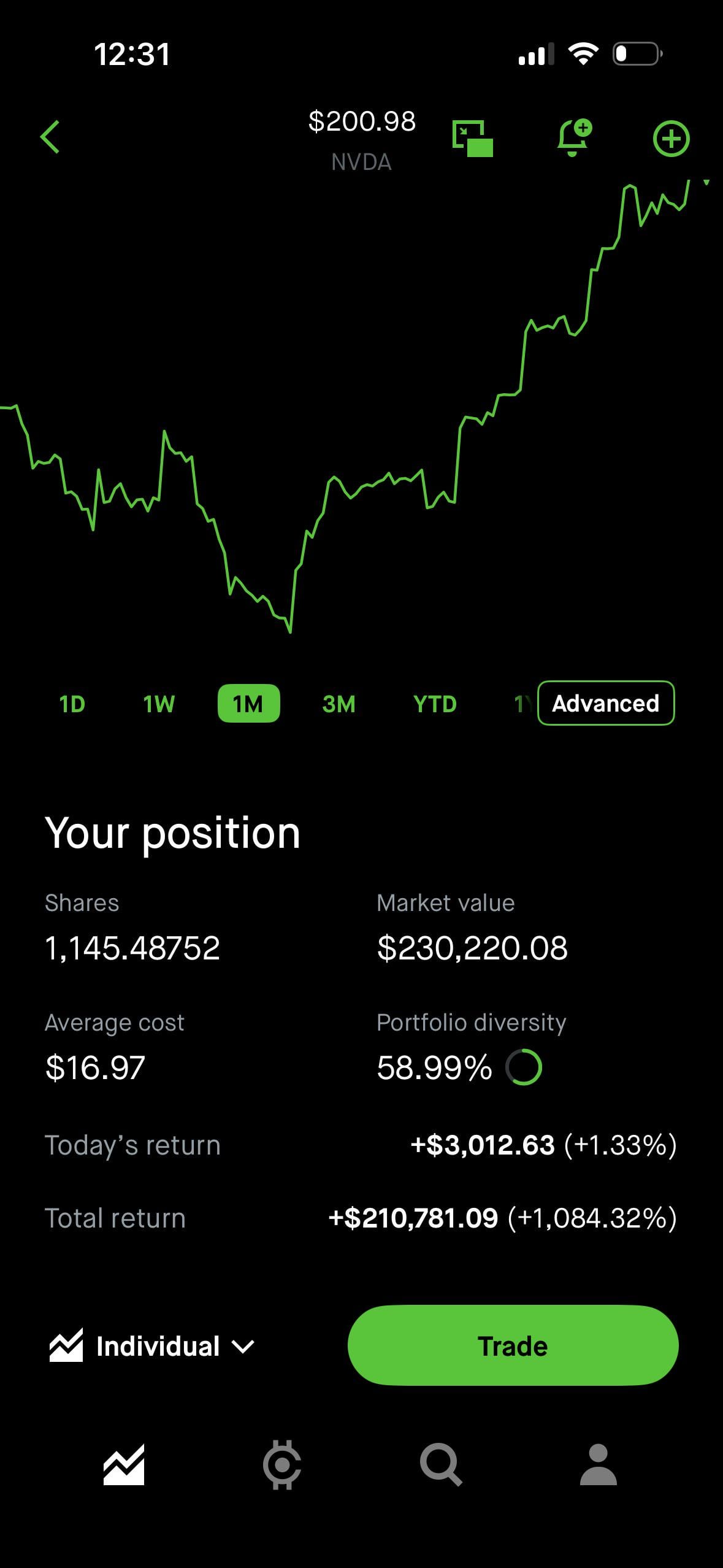Open the investing home tab

click(x=124, y=1465)
